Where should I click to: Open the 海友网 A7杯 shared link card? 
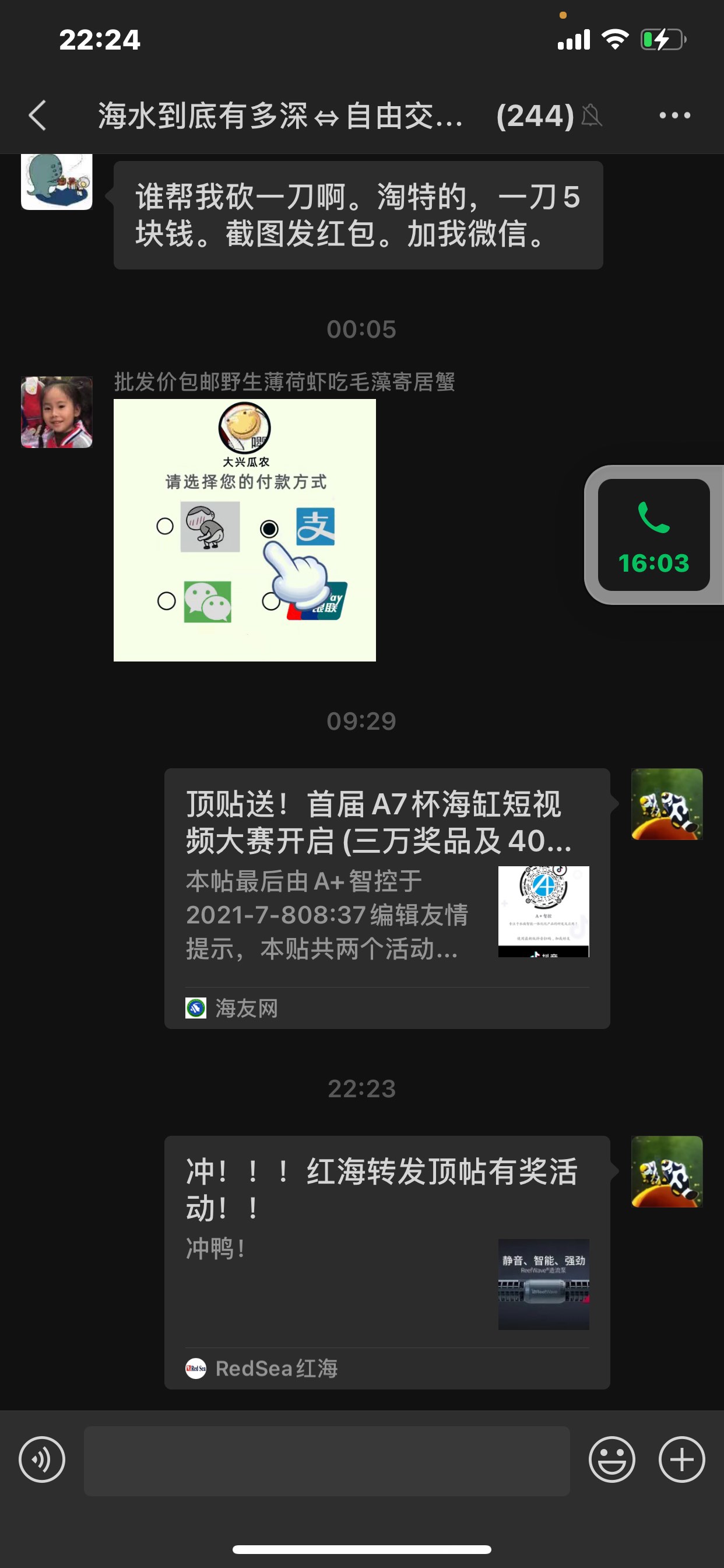pos(387,898)
